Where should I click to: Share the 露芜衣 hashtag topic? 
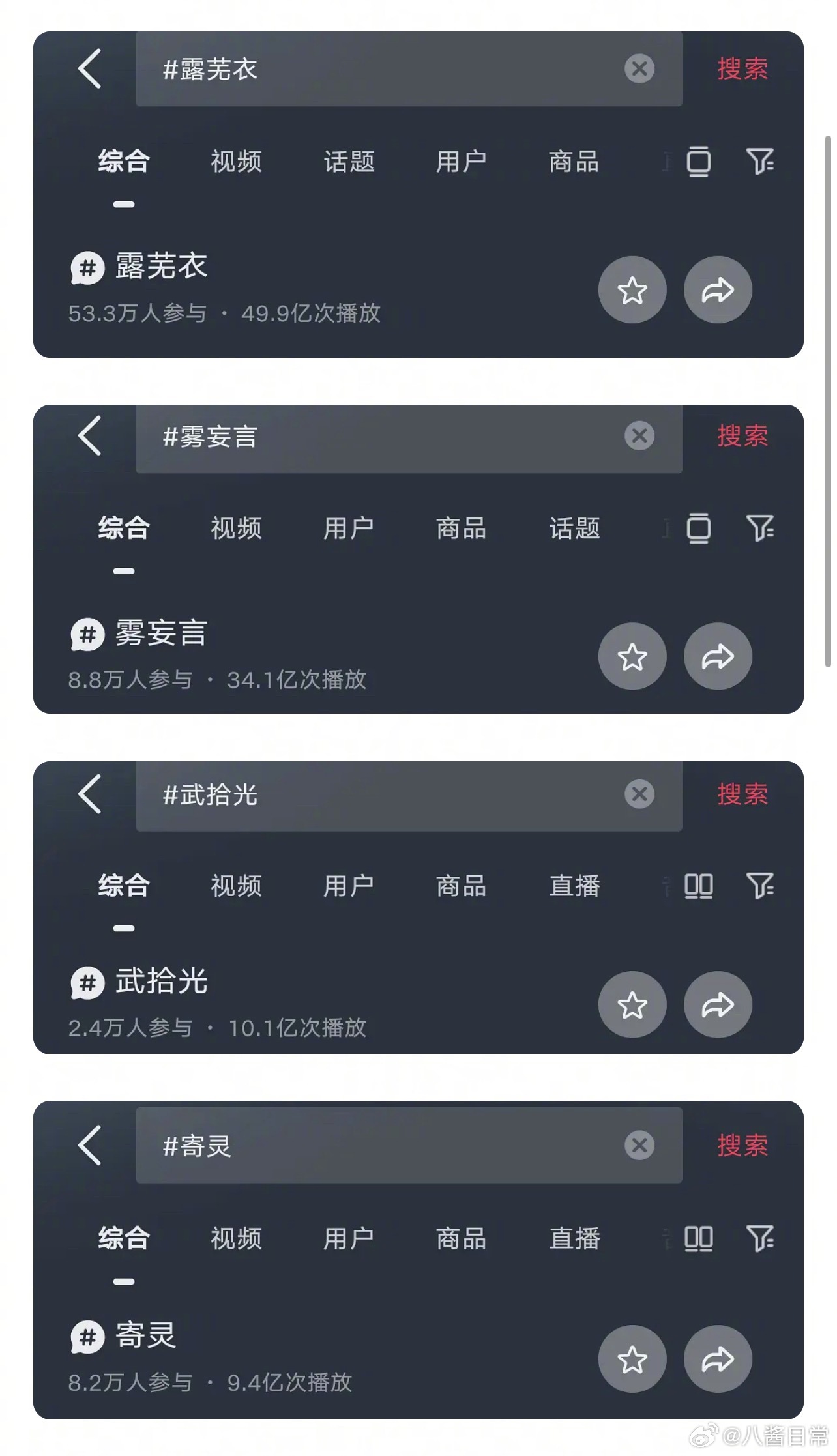click(x=717, y=291)
